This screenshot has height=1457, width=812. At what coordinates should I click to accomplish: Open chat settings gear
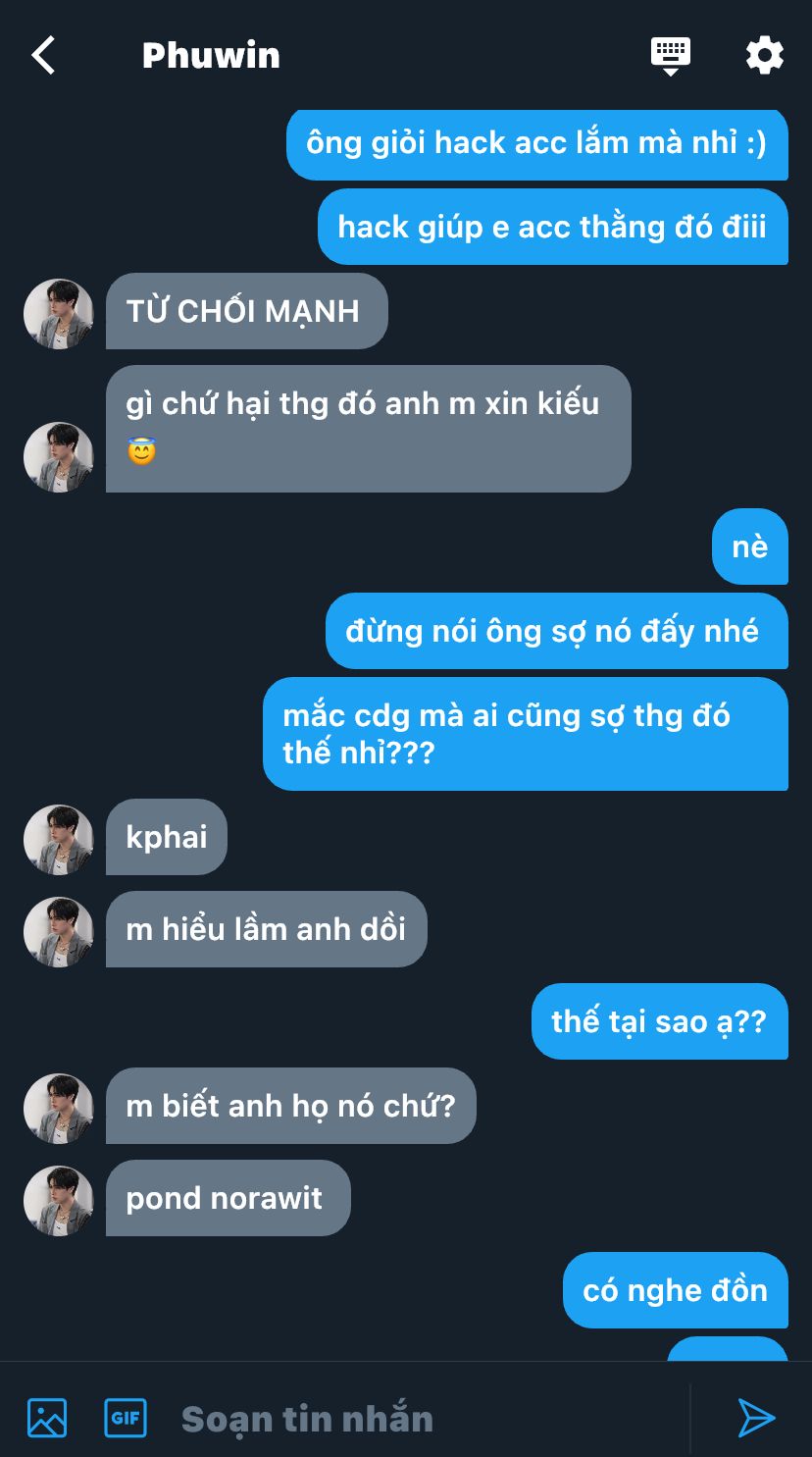pyautogui.click(x=765, y=55)
